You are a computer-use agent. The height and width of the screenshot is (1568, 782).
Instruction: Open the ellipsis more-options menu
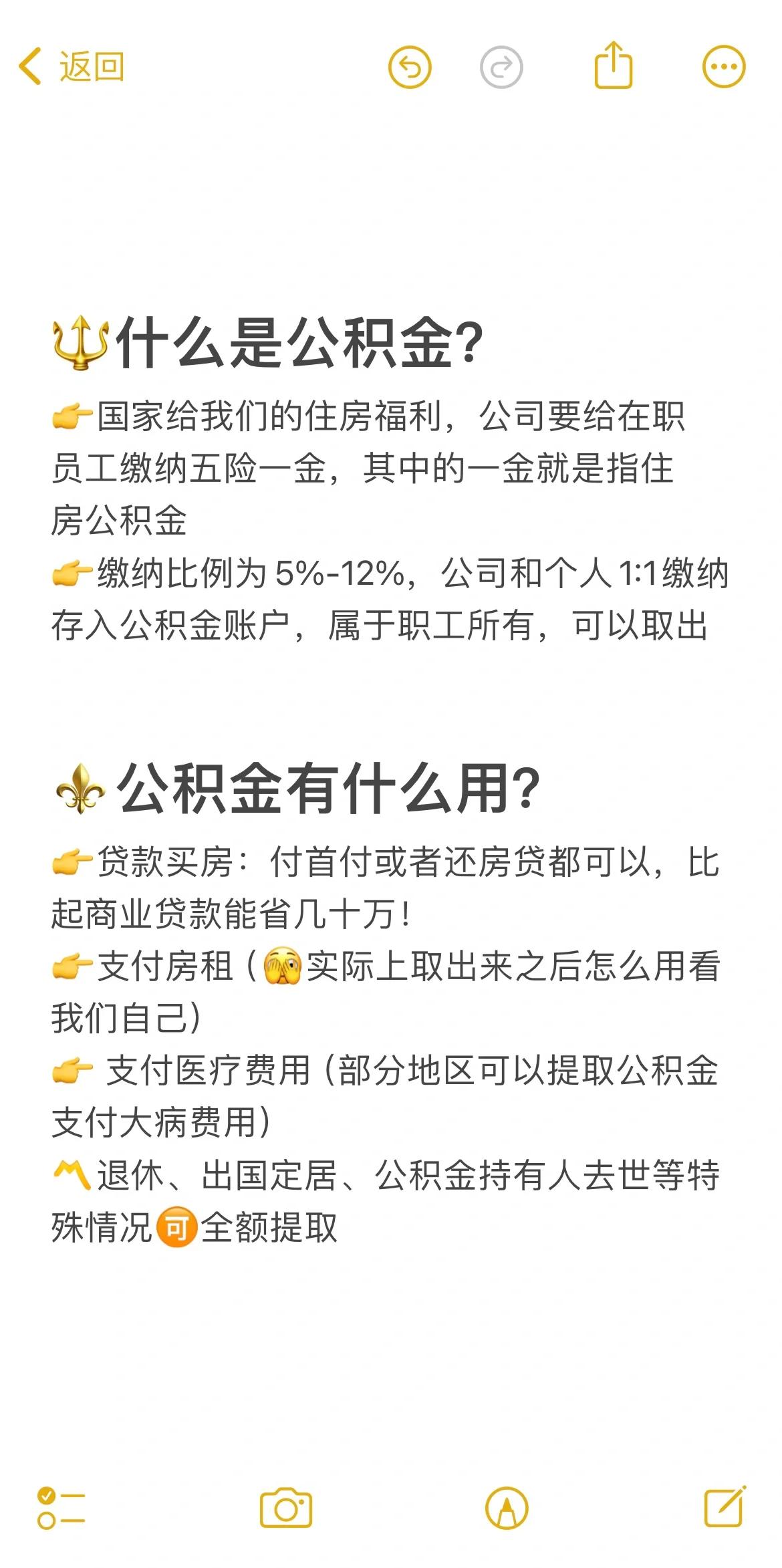pos(724,66)
